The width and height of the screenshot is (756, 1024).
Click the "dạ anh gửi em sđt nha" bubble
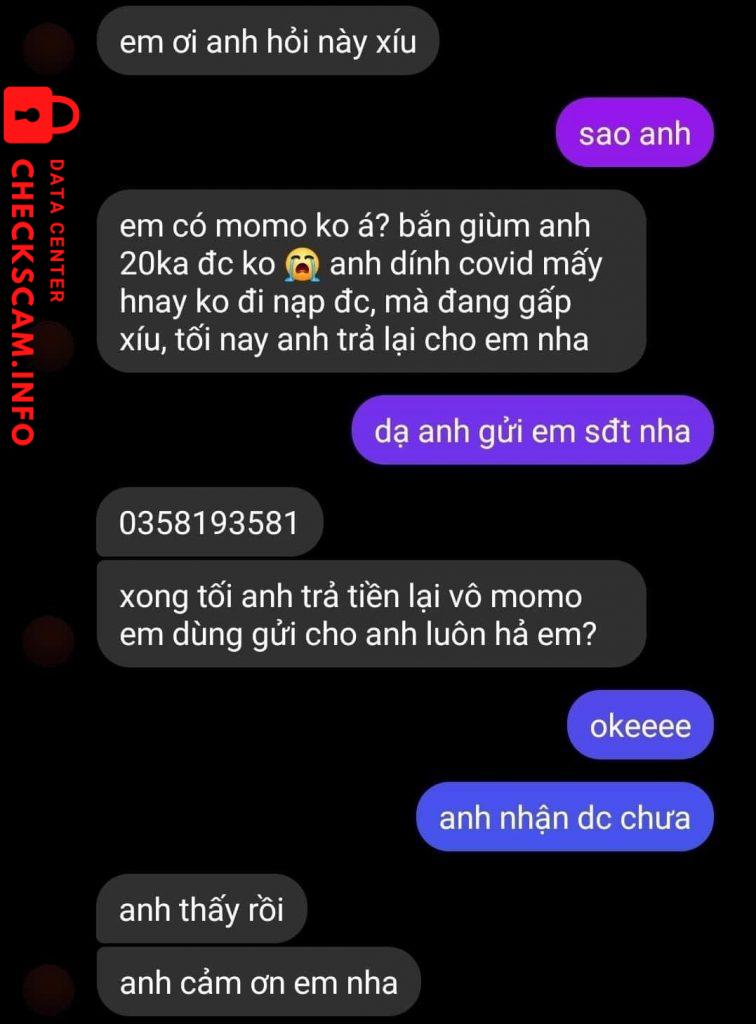pyautogui.click(x=533, y=431)
